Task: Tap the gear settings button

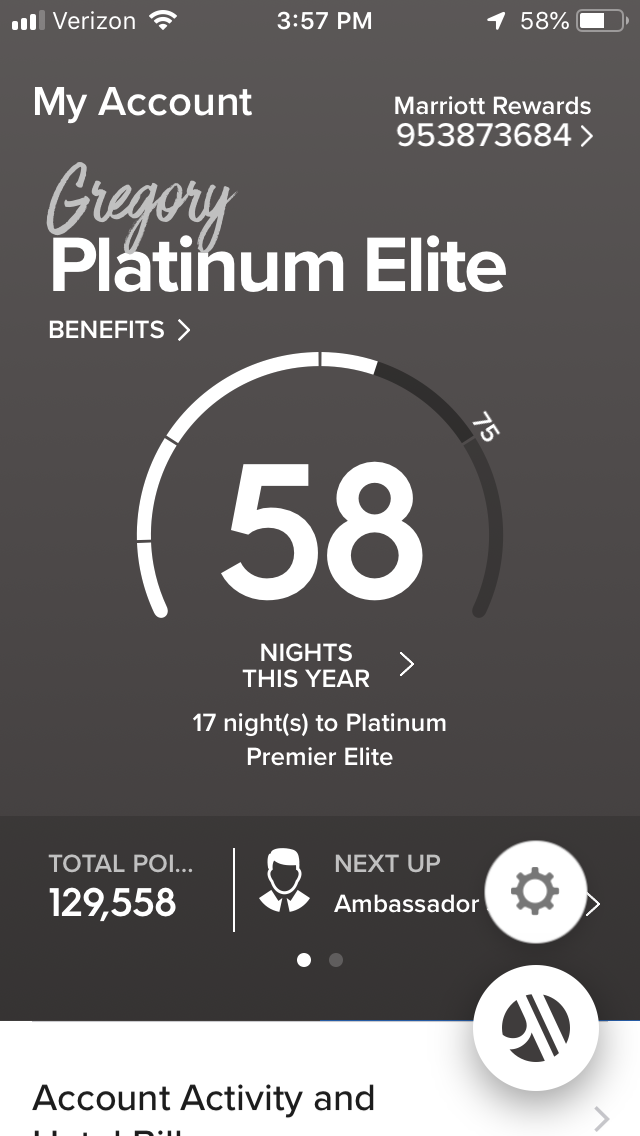Action: pyautogui.click(x=536, y=891)
